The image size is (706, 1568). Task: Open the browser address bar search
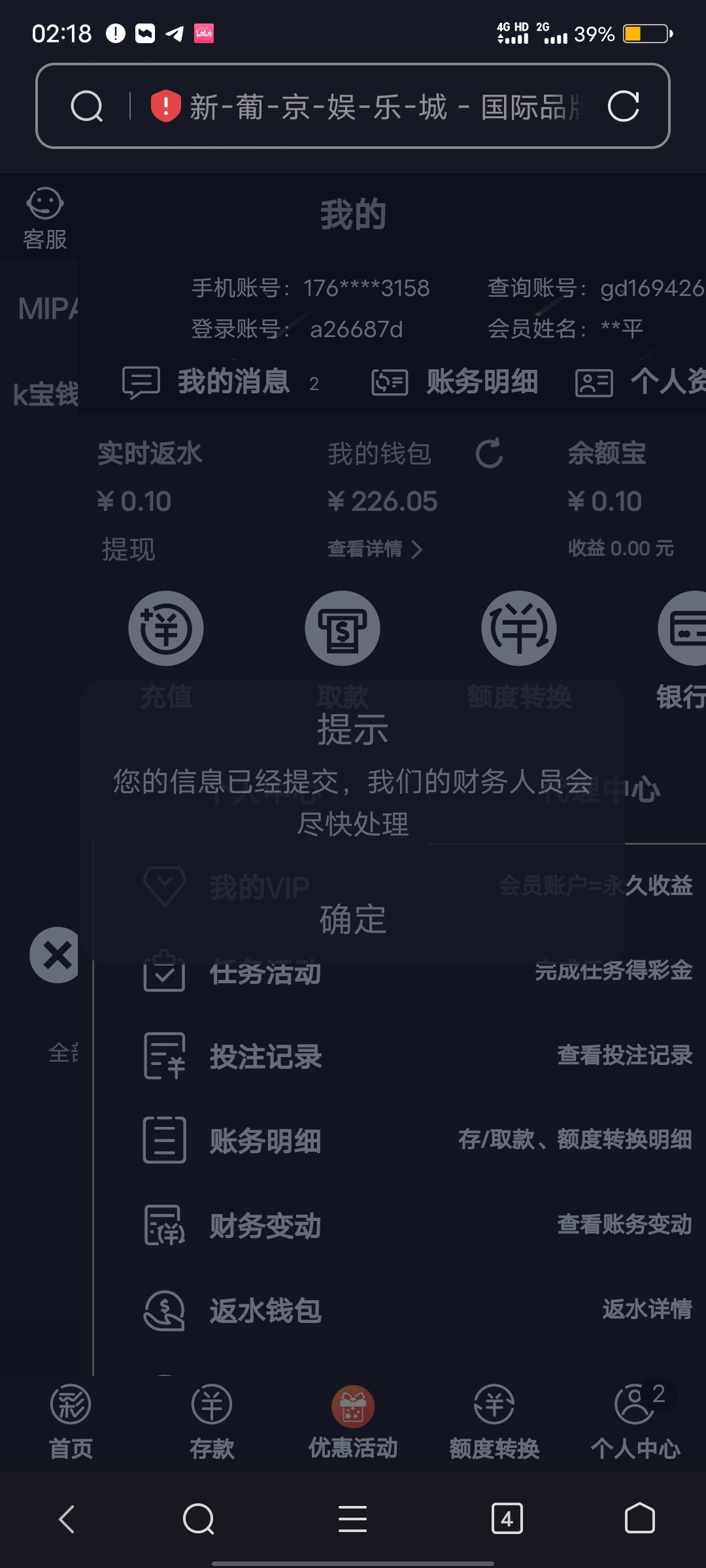(87, 106)
